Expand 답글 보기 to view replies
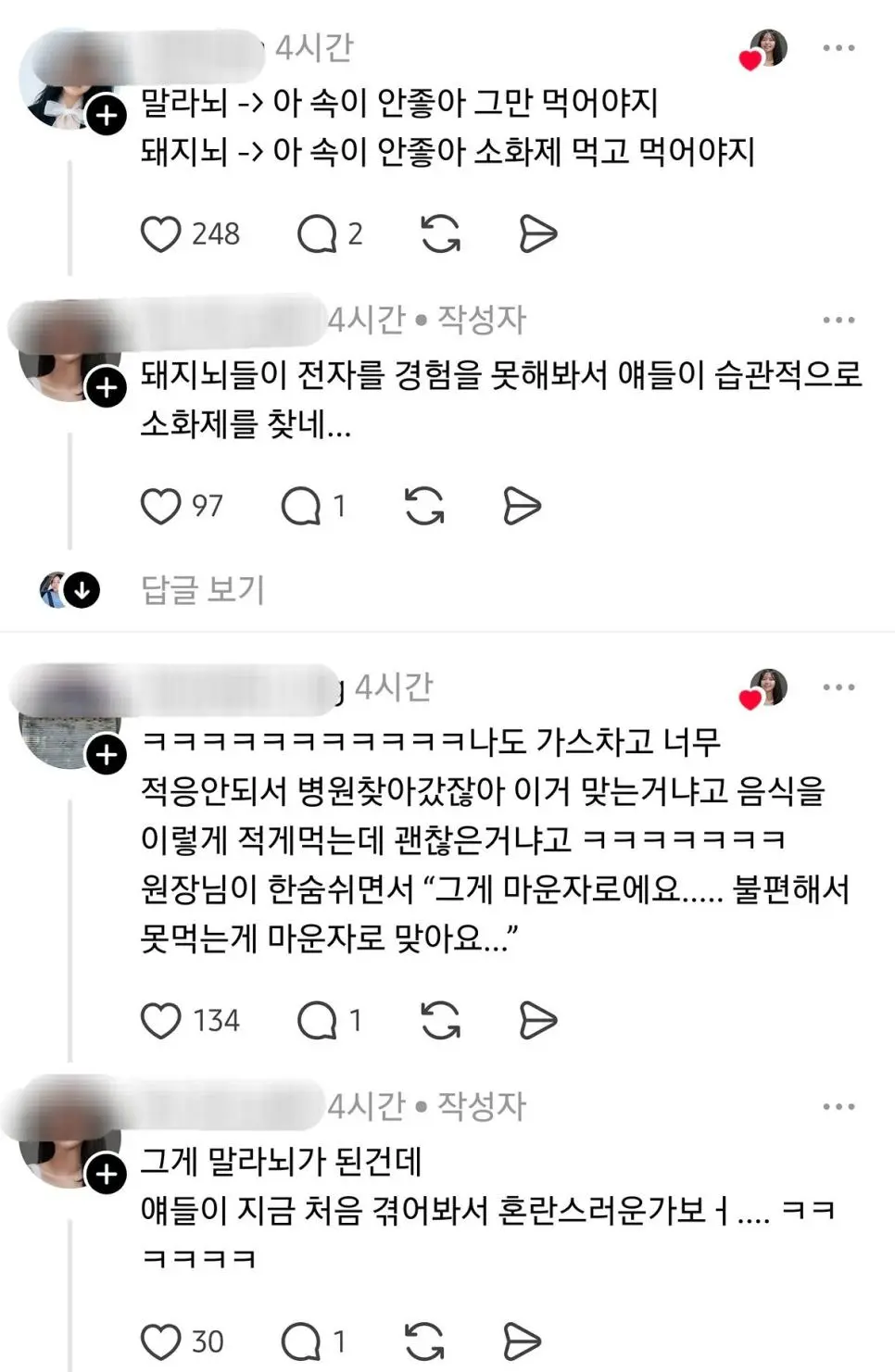 (202, 589)
